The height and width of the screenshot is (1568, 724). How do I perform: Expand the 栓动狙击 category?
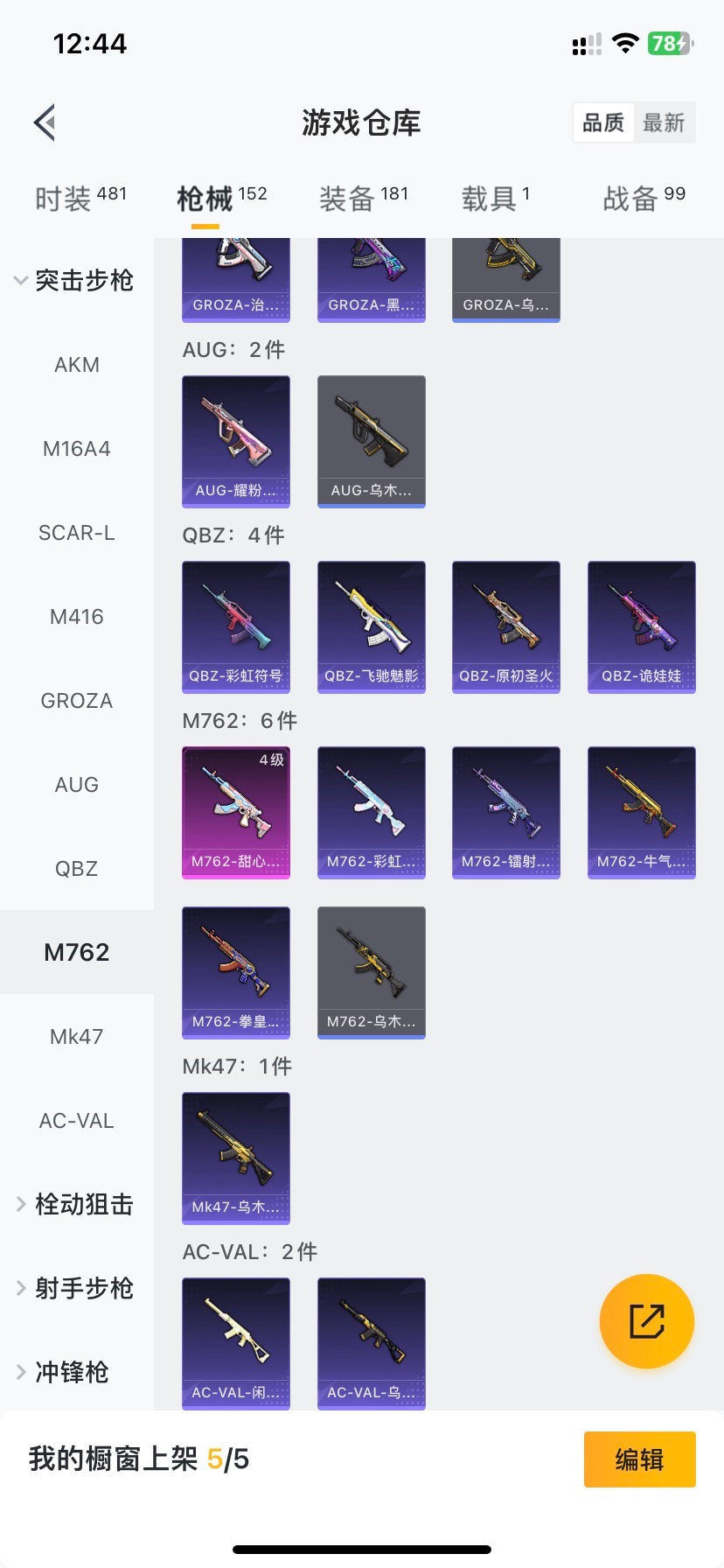point(75,1205)
